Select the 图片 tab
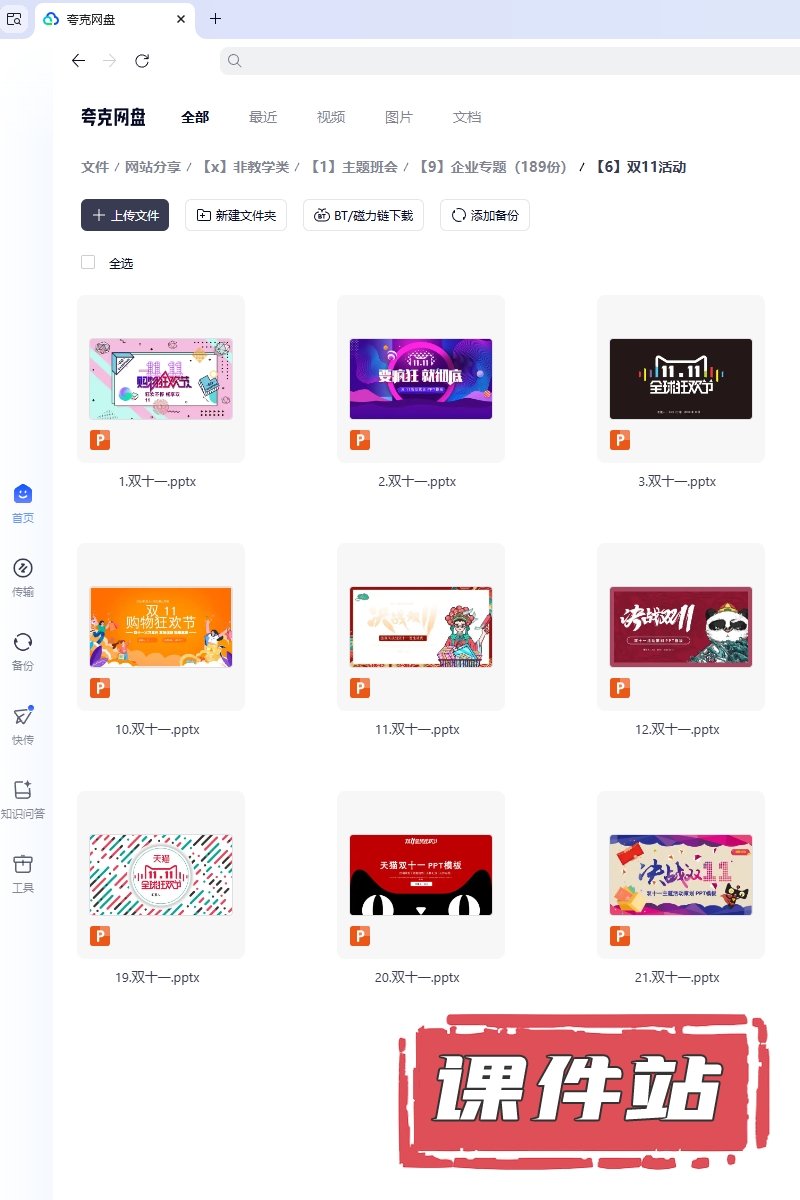This screenshot has height=1200, width=800. [399, 117]
